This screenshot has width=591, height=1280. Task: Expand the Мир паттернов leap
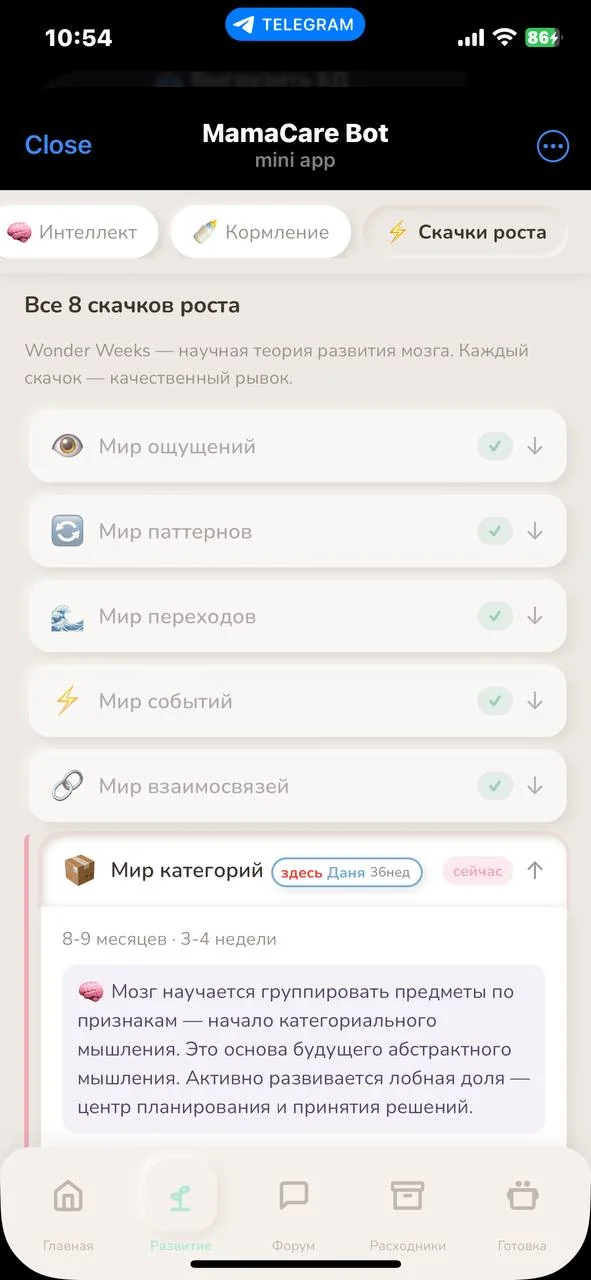click(297, 531)
